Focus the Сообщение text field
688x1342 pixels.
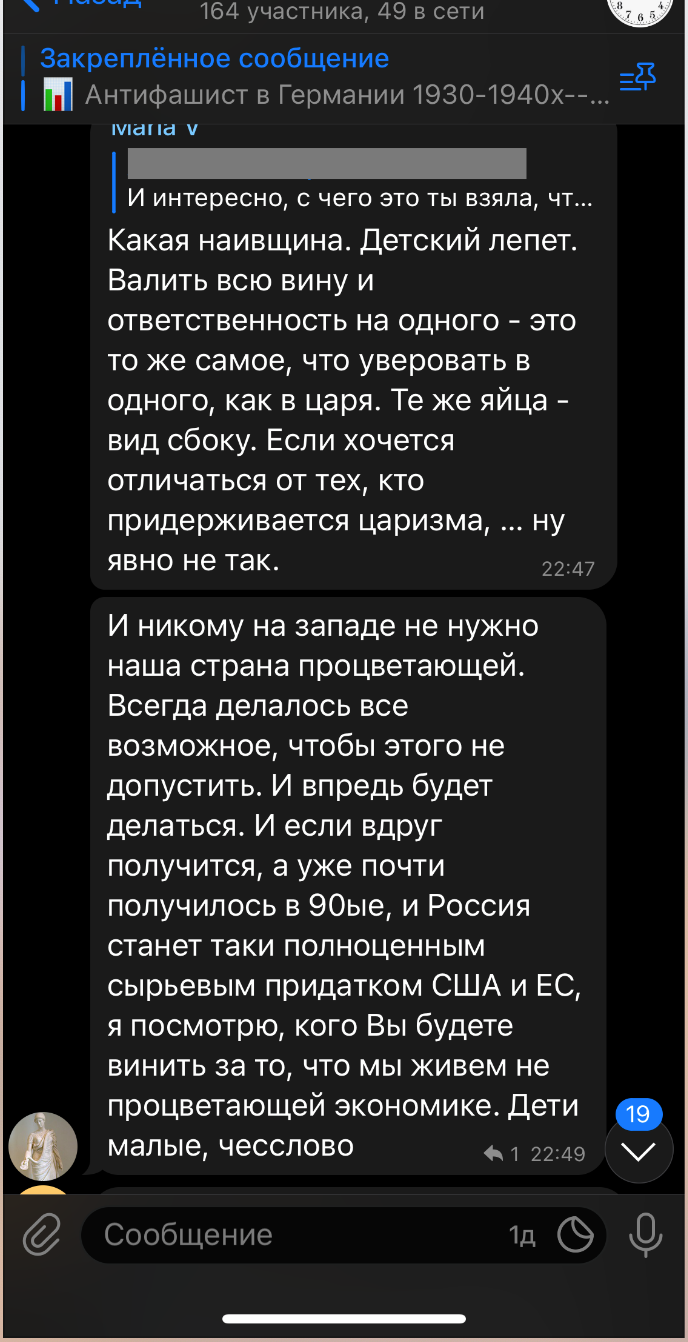[290, 1234]
